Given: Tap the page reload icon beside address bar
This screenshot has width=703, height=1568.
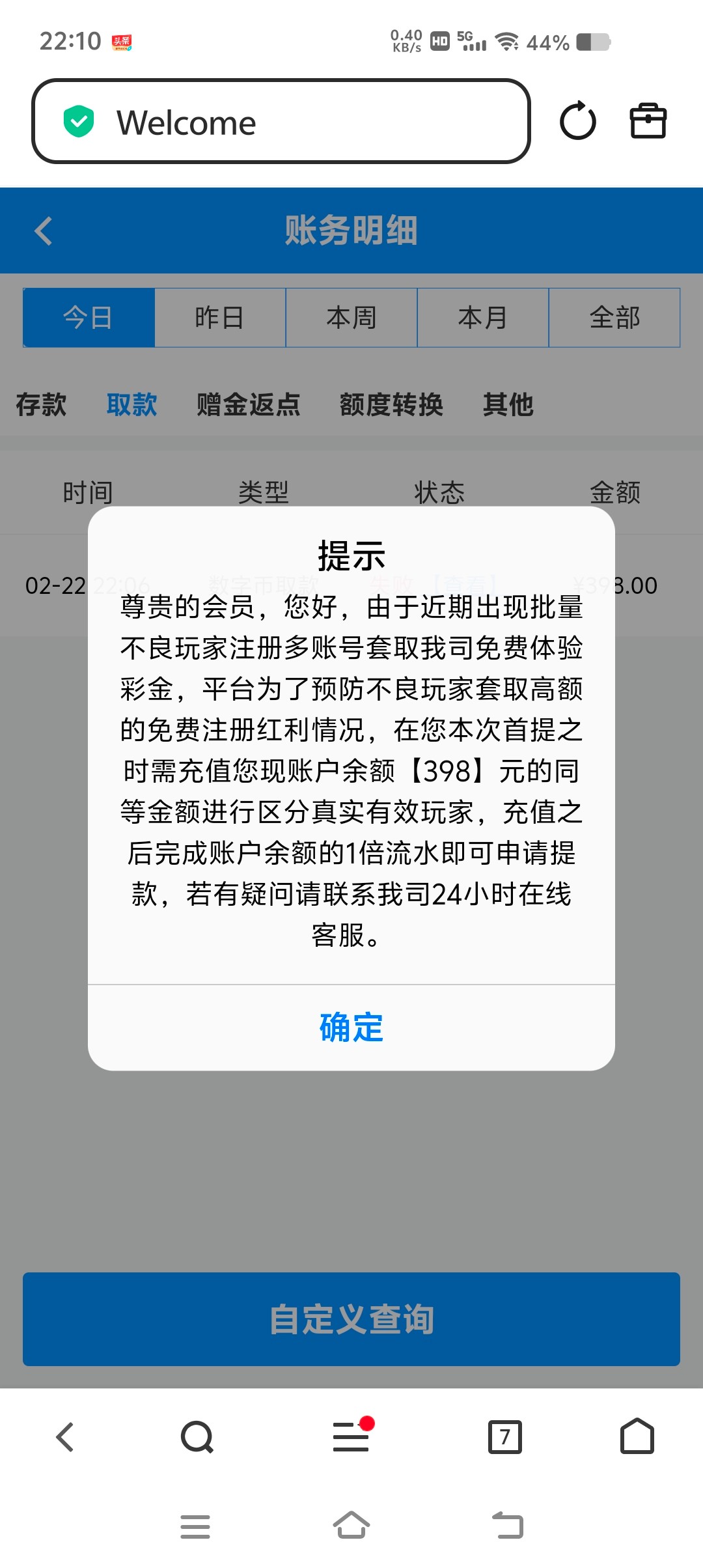Looking at the screenshot, I should pos(578,121).
